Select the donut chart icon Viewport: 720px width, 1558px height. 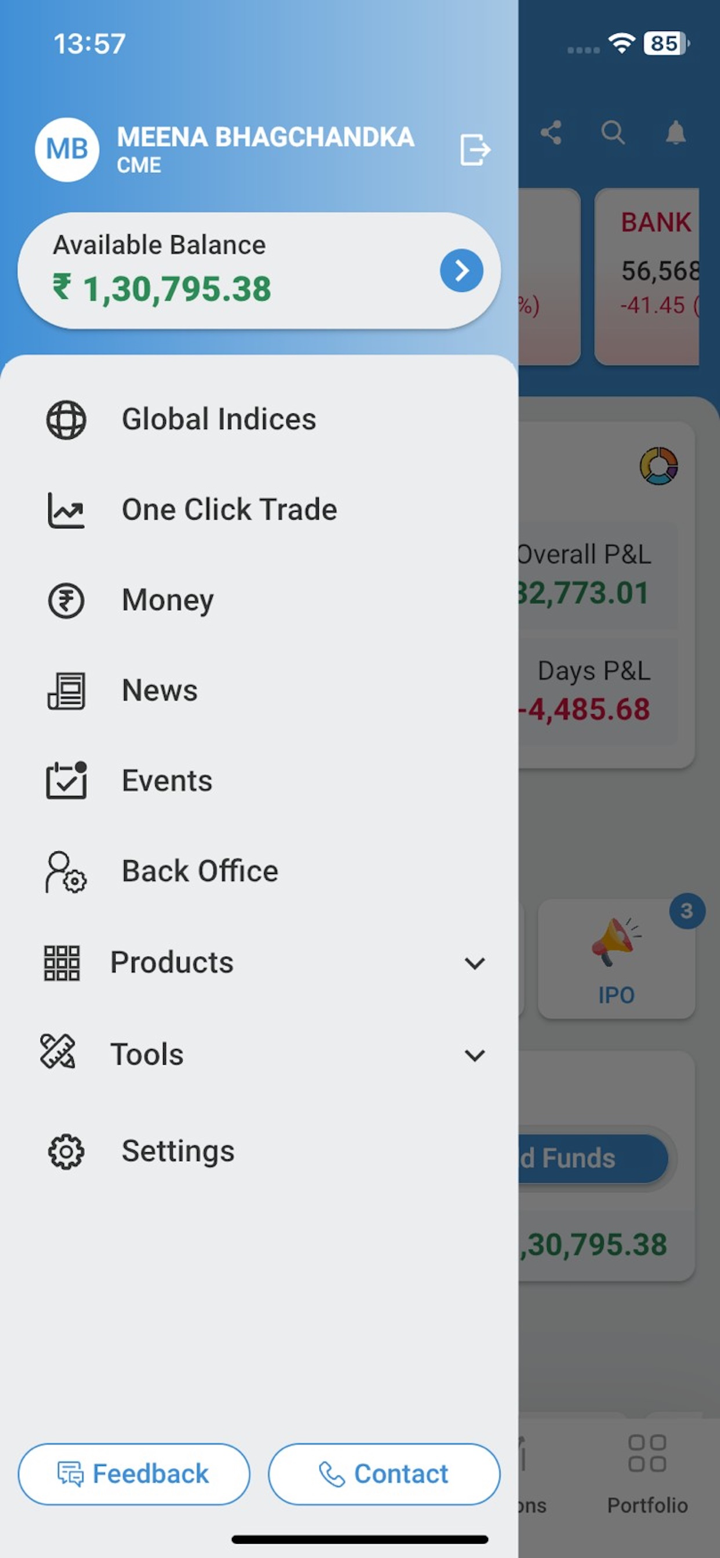(659, 464)
